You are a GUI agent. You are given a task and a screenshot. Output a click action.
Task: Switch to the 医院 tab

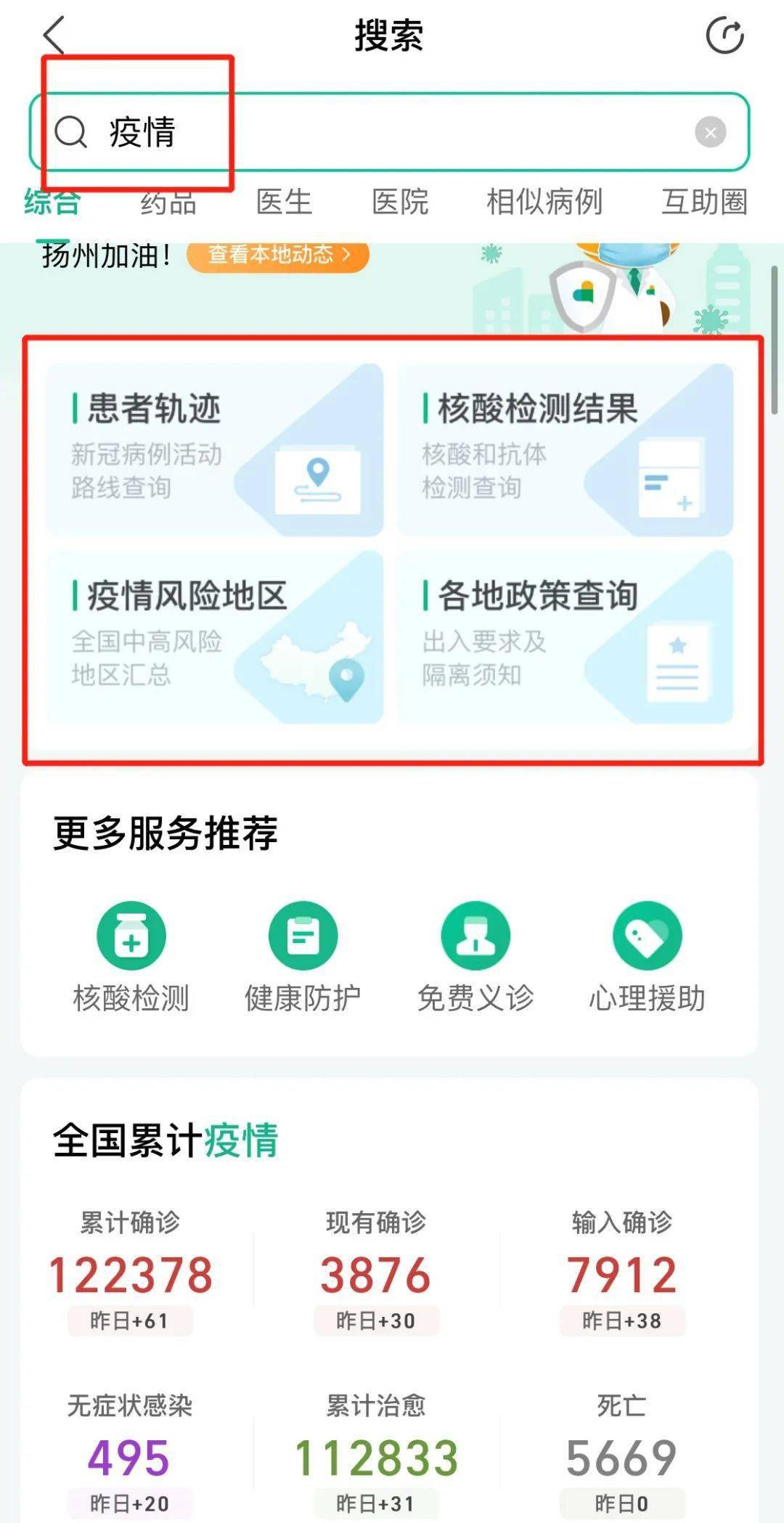pyautogui.click(x=400, y=203)
